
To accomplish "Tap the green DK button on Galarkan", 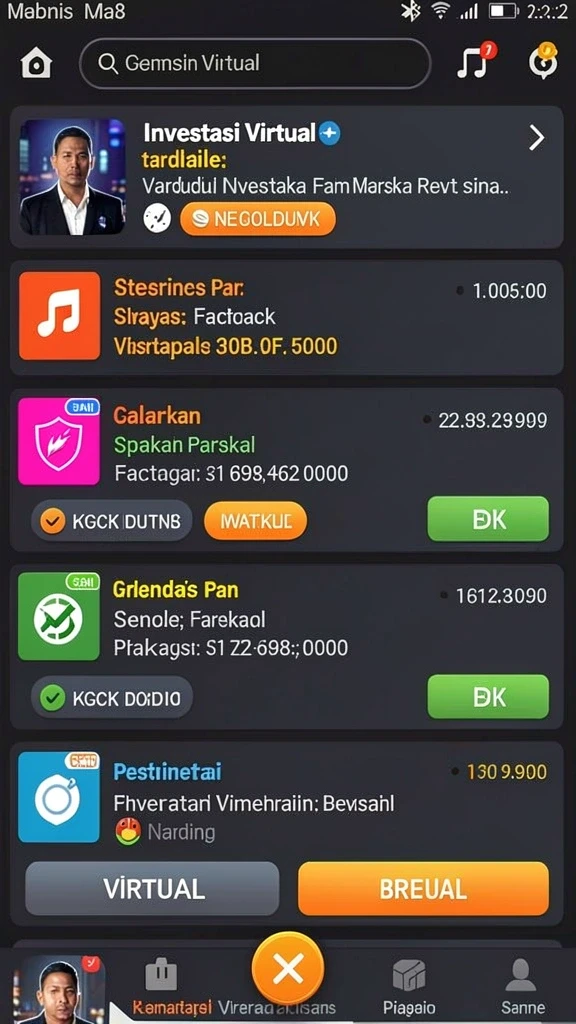I will (488, 519).
